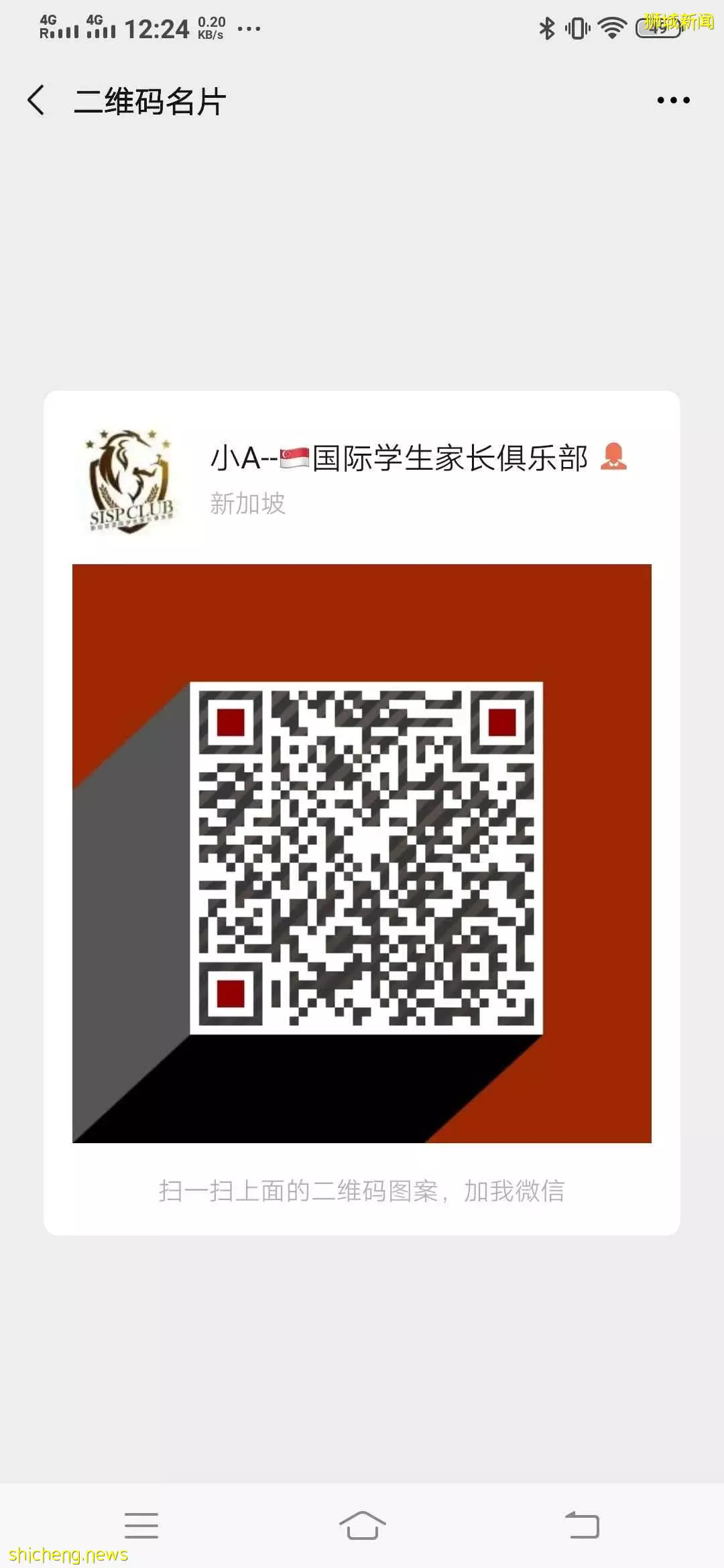Tap the system back button
This screenshot has width=724, height=1568.
point(582,1525)
